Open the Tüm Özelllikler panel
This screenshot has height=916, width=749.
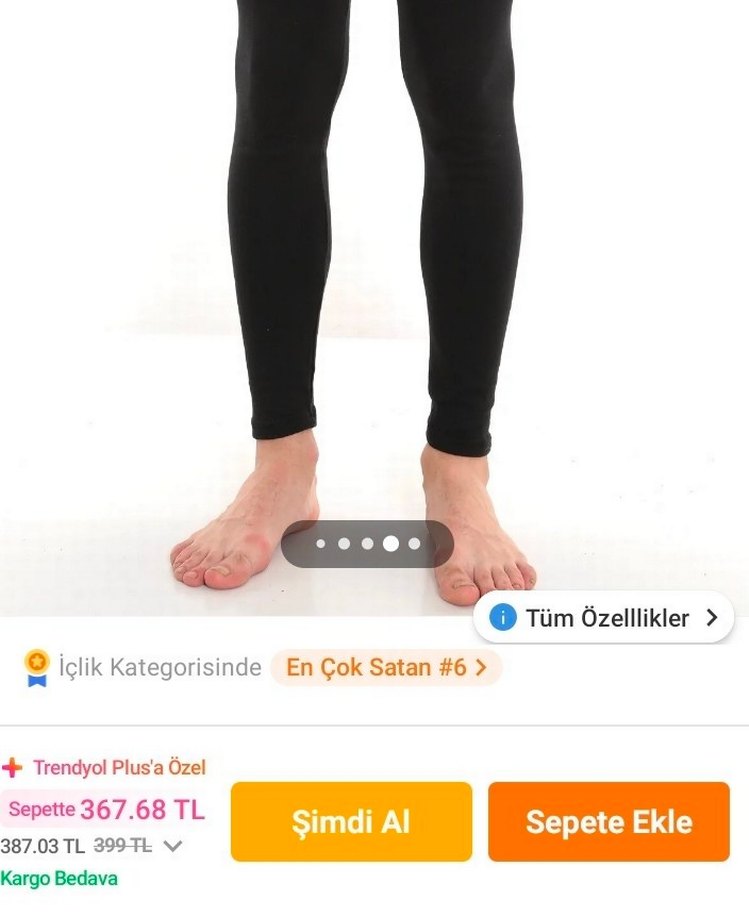[605, 618]
